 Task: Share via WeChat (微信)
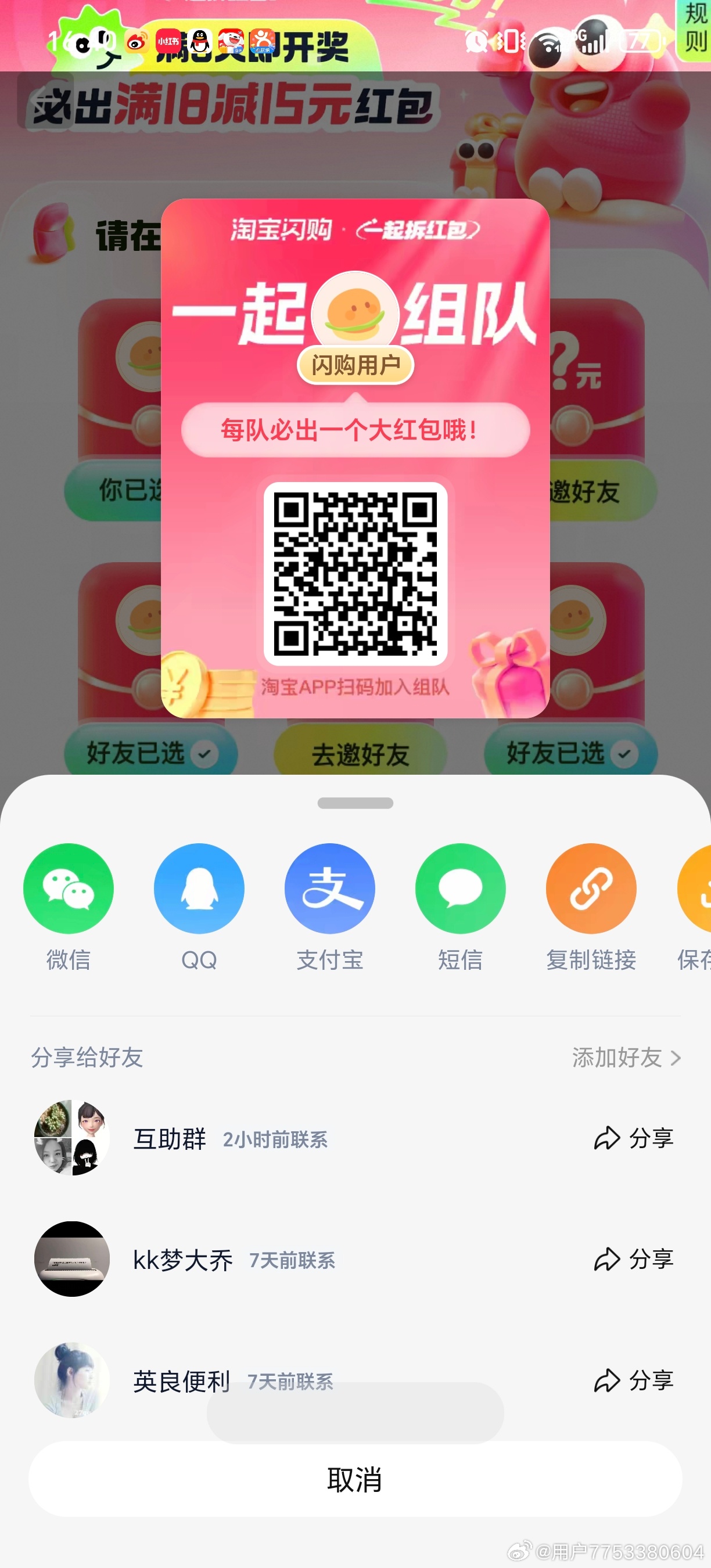68,888
